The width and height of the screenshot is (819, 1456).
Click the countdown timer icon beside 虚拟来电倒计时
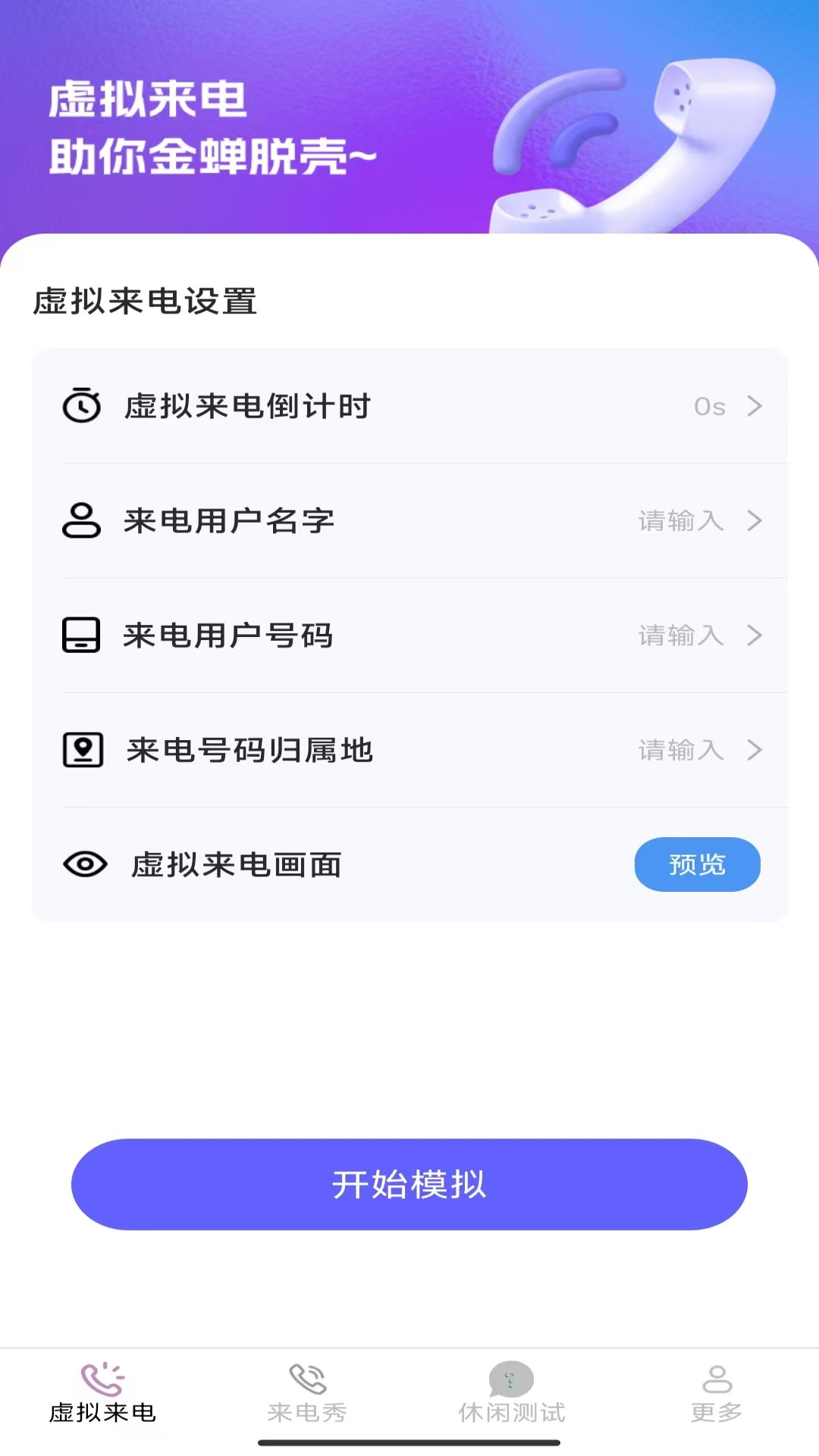click(x=81, y=406)
